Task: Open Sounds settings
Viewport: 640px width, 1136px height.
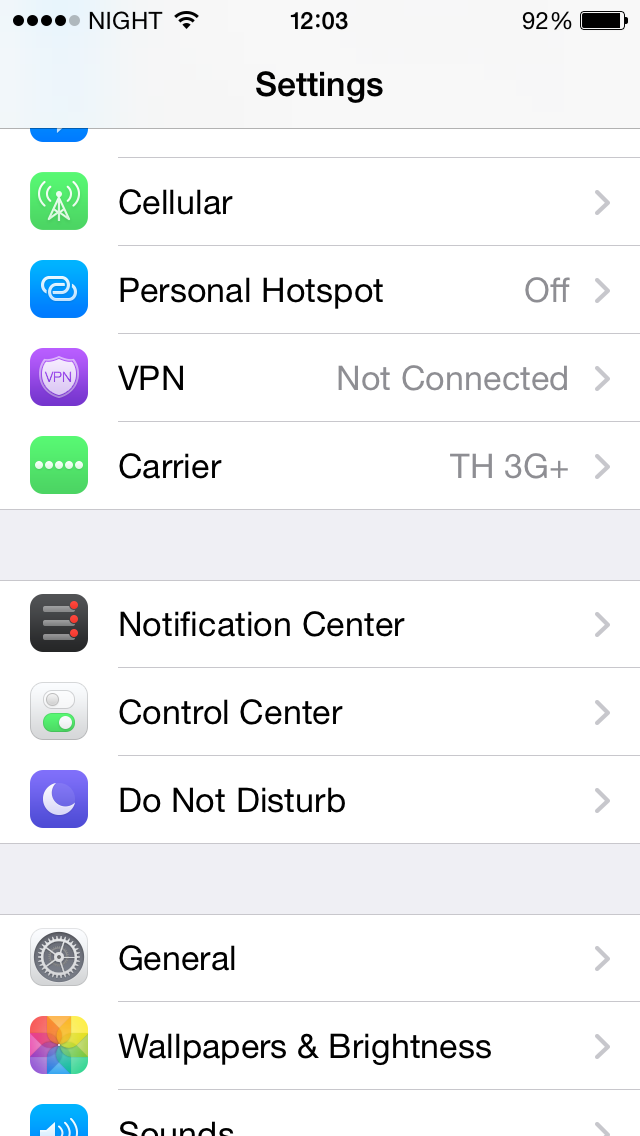Action: pos(320,1122)
